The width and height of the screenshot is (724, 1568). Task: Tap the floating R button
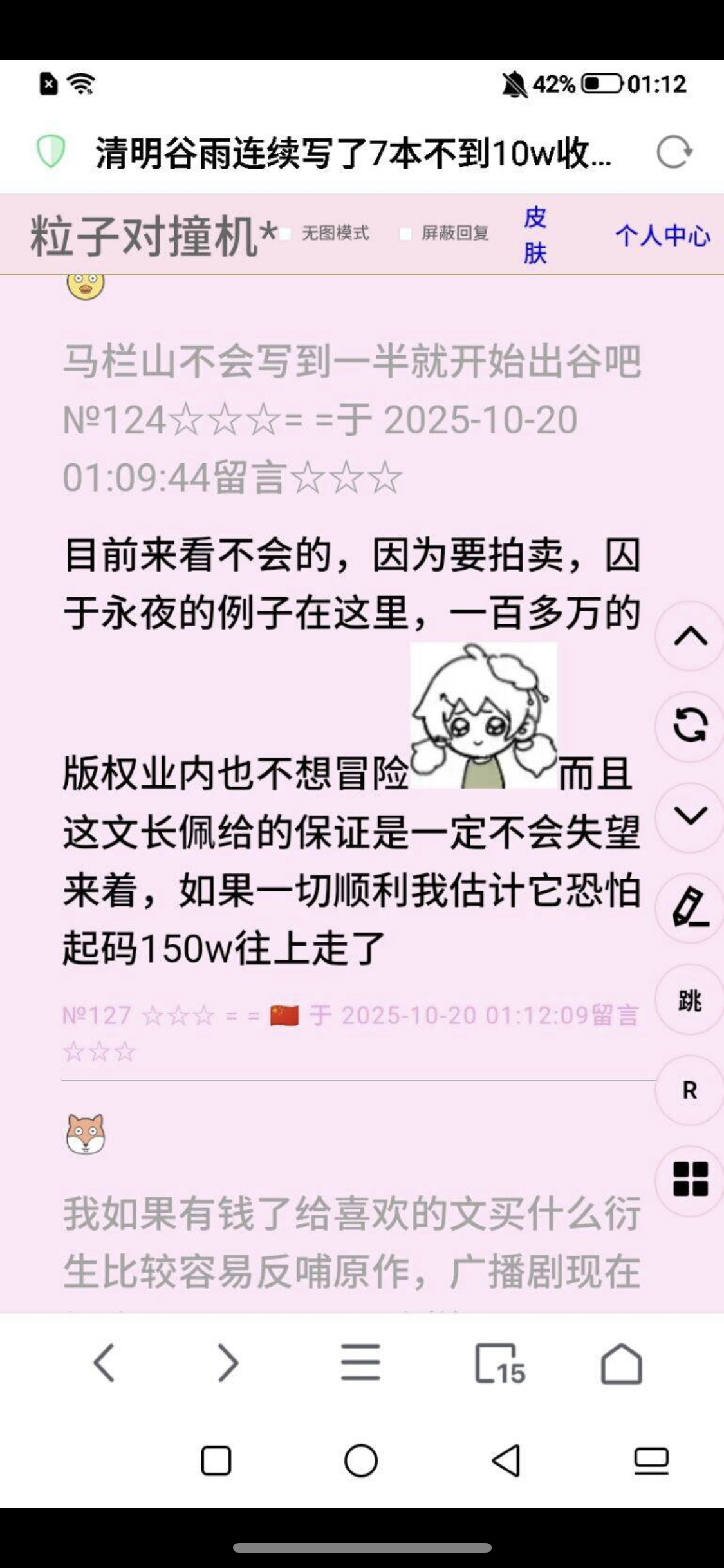tap(690, 1090)
